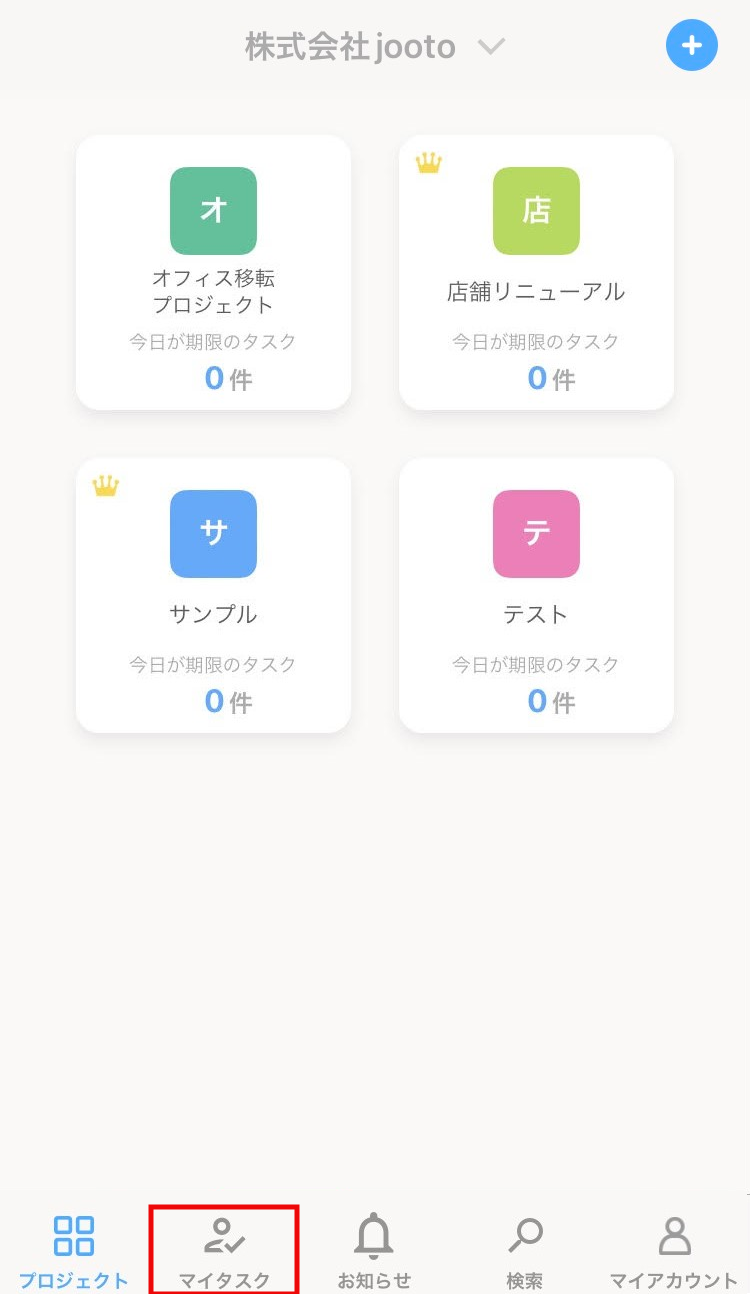Open the サンプル project card
Image resolution: width=750 pixels, height=1296 pixels.
coord(213,596)
